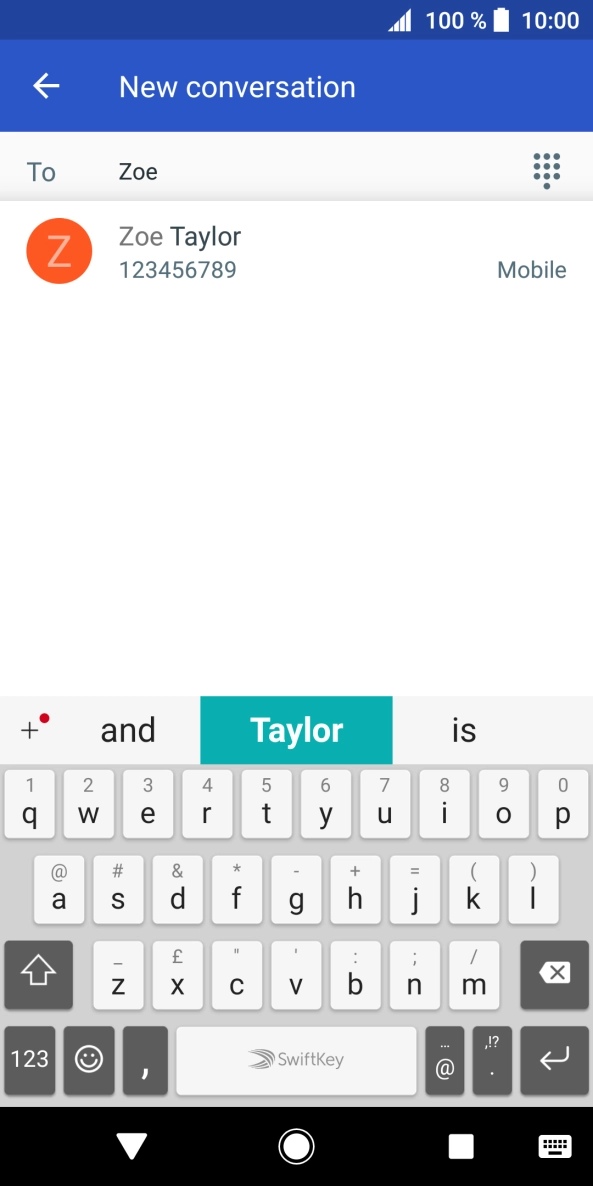Screen dimensions: 593x1186
Task: Tap the return key
Action: coord(554,1060)
